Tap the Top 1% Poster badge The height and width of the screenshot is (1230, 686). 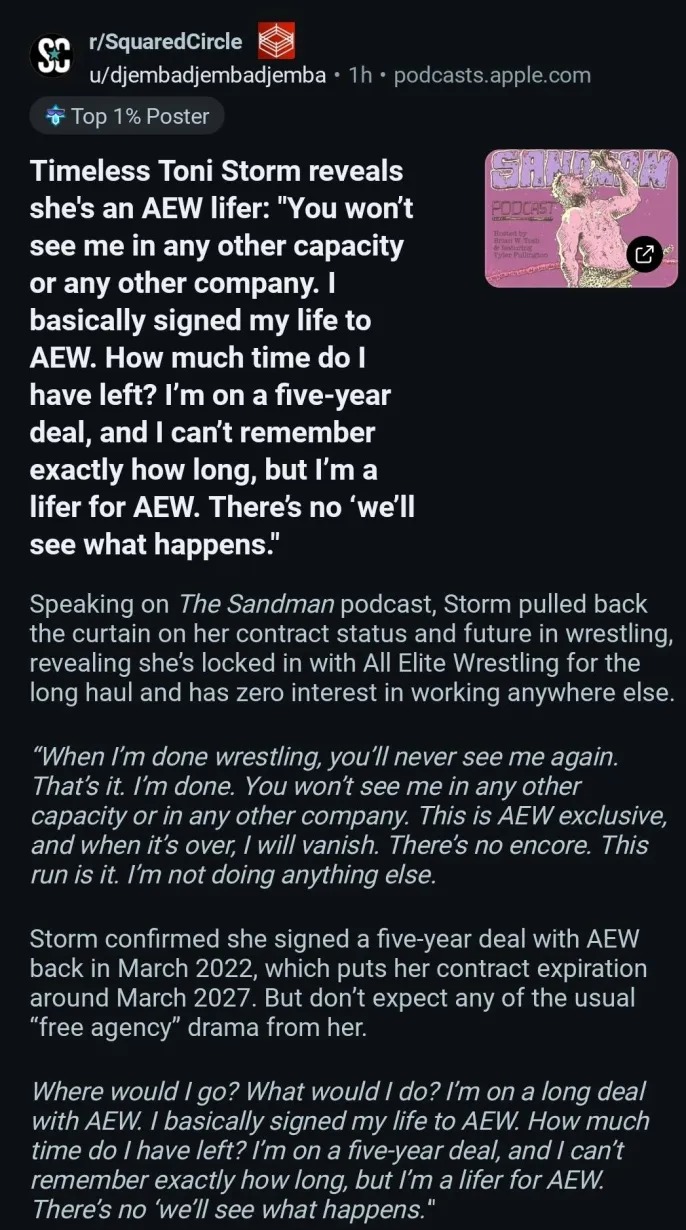(127, 116)
